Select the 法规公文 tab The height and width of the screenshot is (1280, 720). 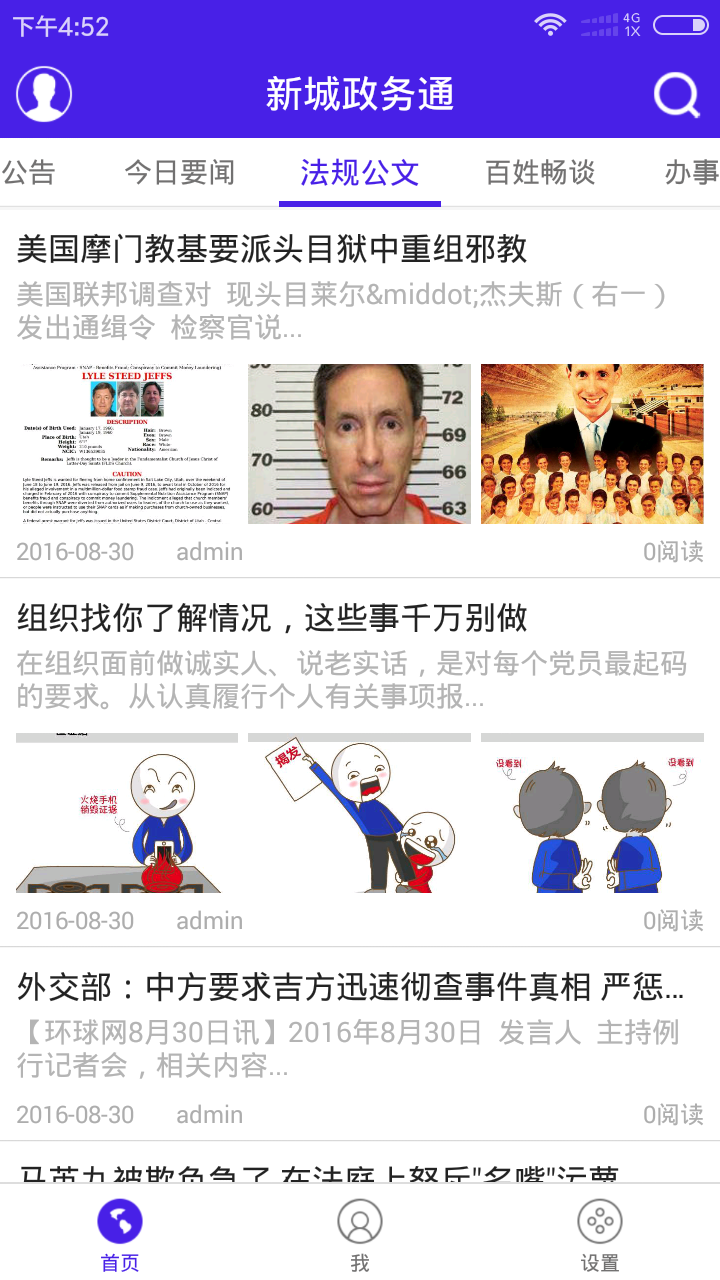(360, 173)
